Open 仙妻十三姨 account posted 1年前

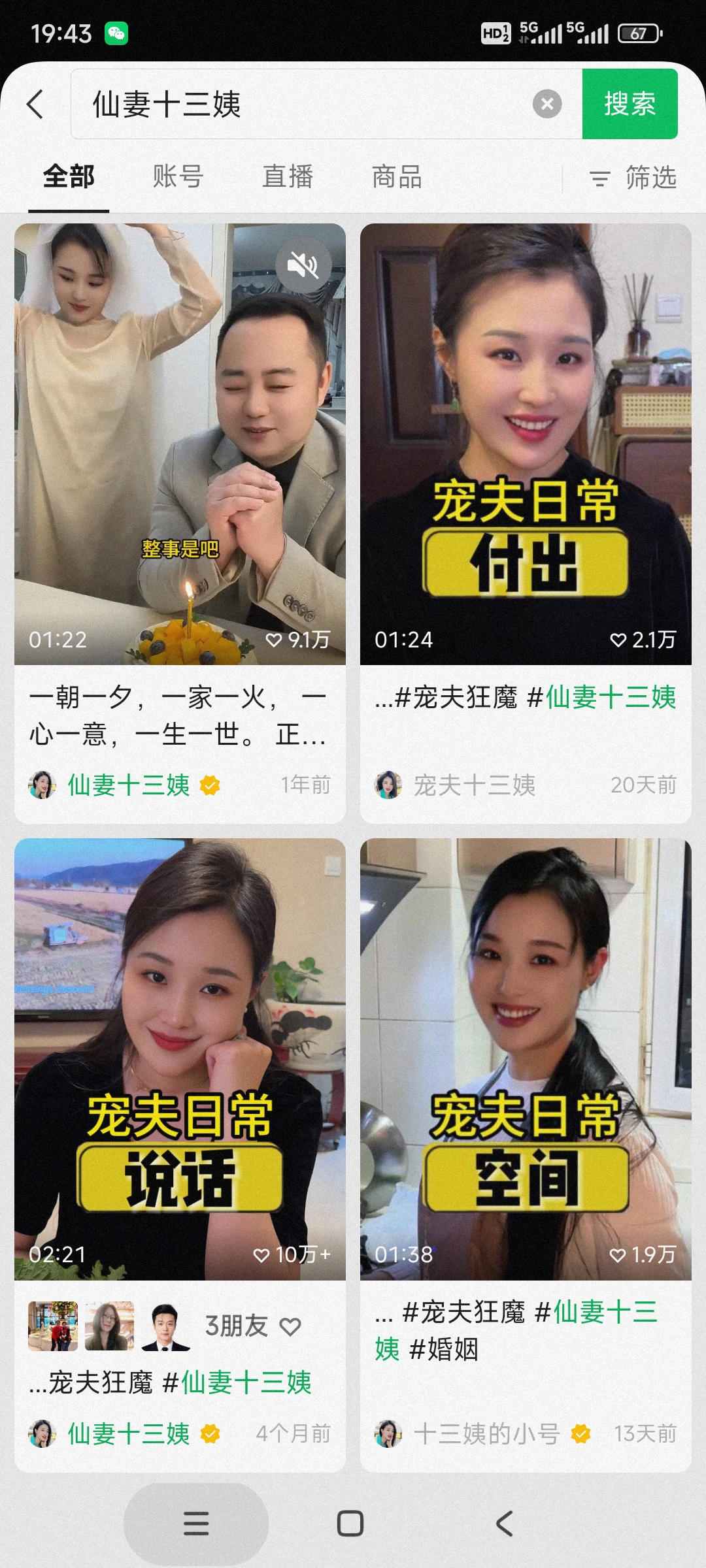point(128,785)
